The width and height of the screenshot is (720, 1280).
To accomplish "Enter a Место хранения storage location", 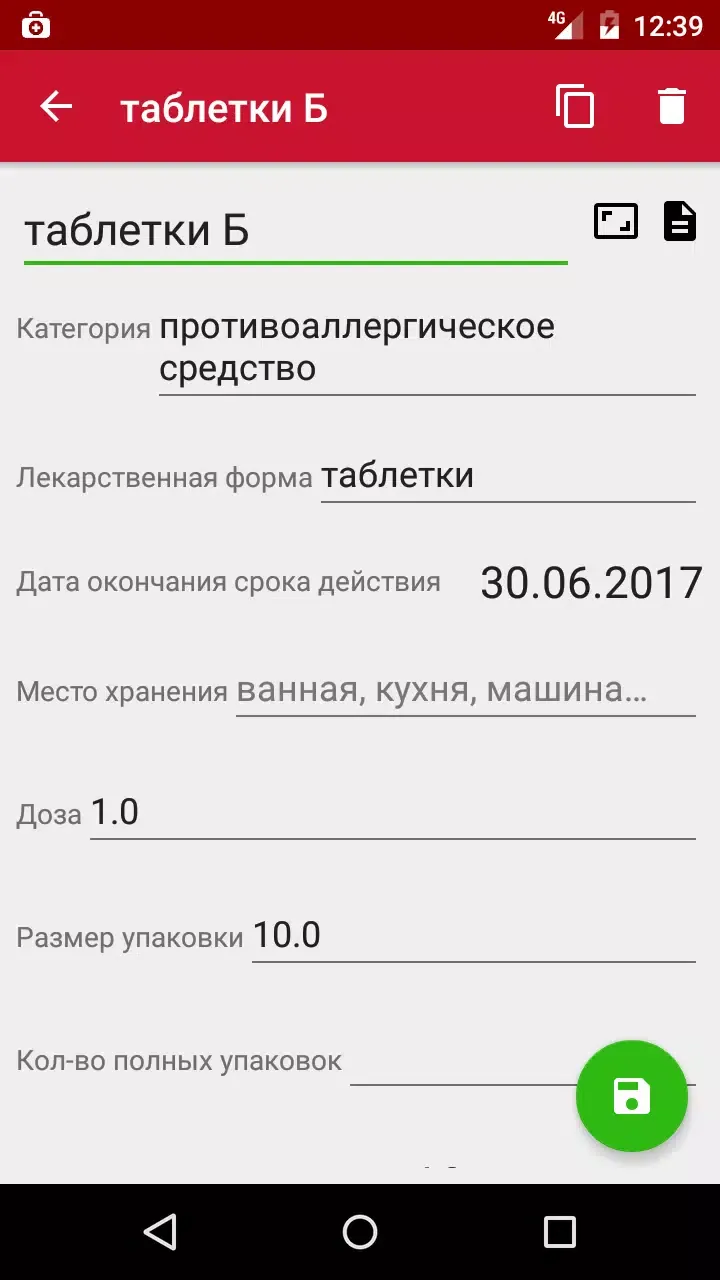I will click(465, 691).
